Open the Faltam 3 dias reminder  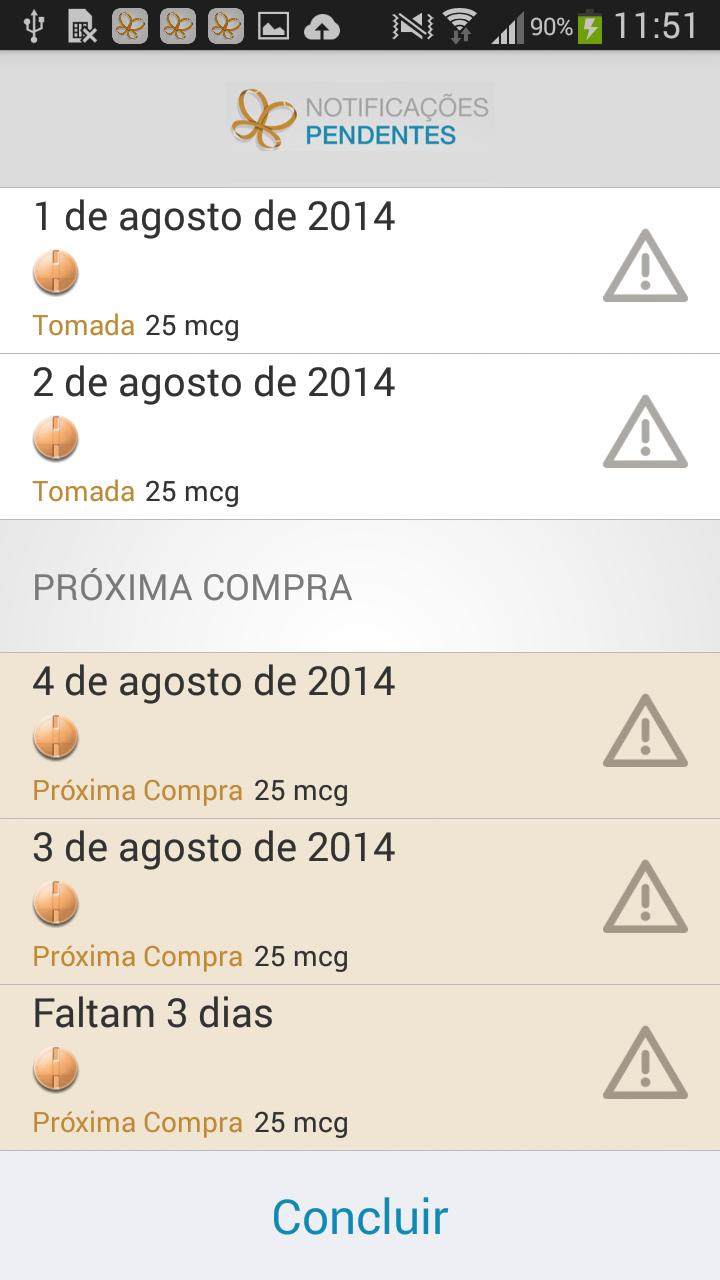360,1067
